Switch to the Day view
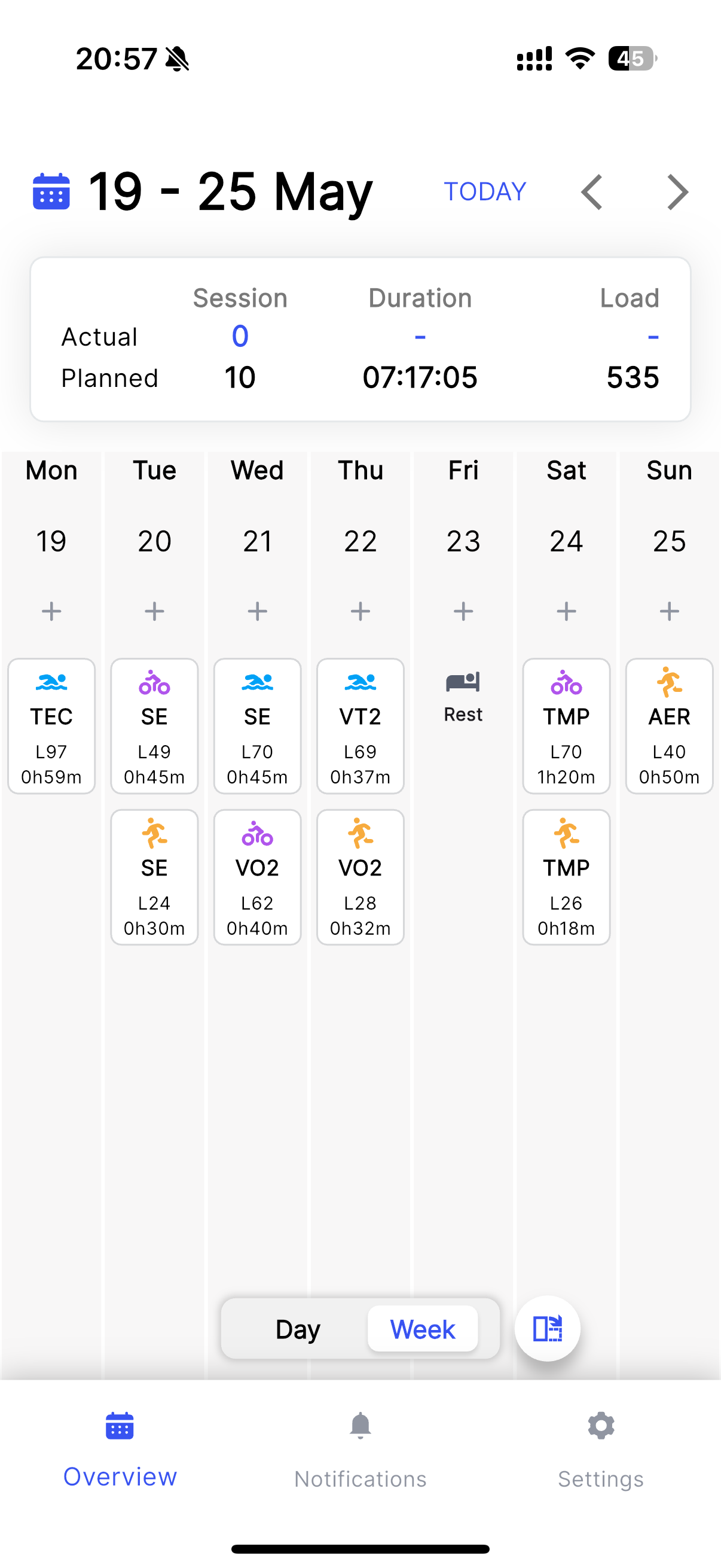This screenshot has height=1568, width=721. point(298,1329)
